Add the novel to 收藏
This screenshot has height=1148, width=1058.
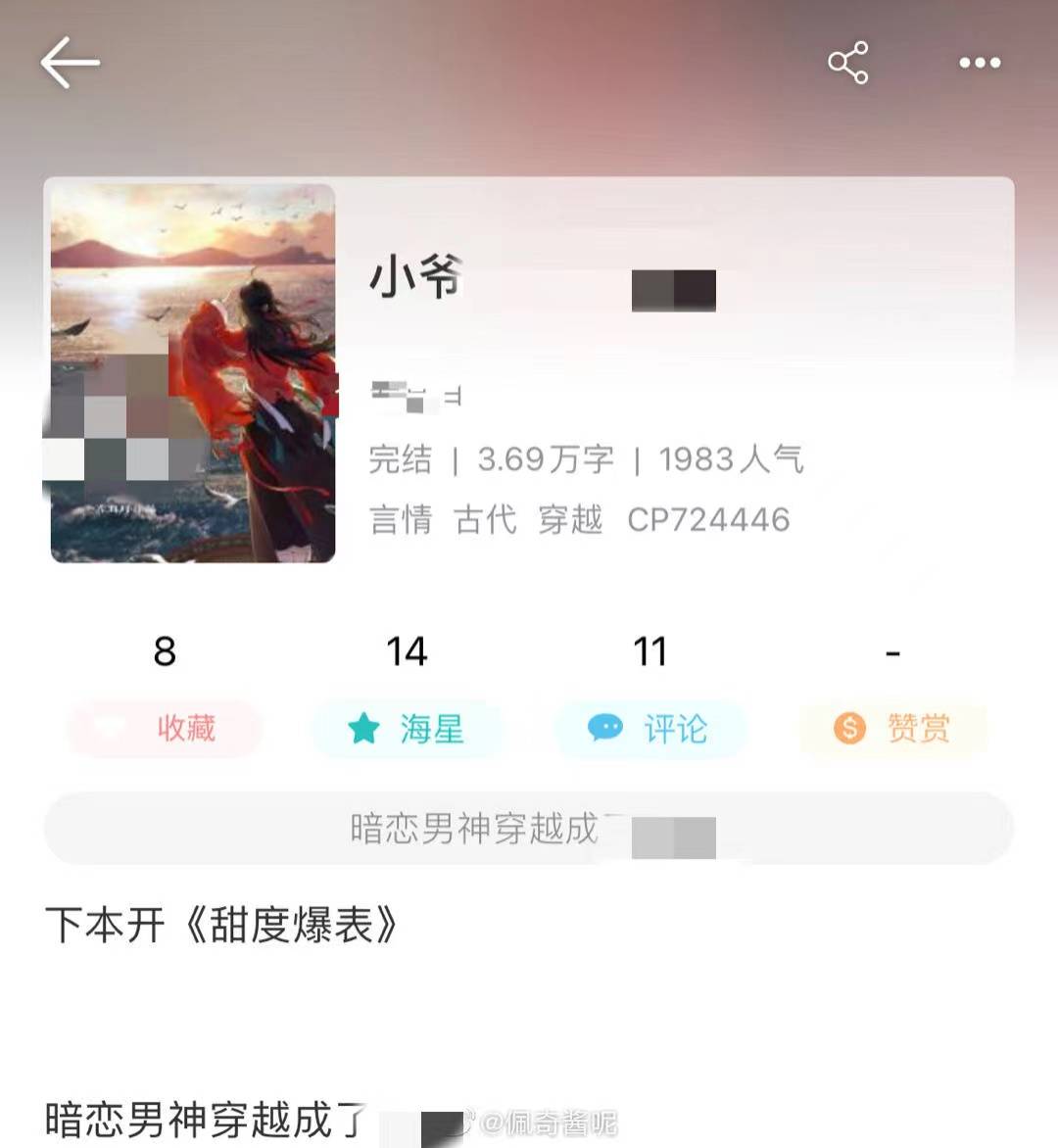point(165,729)
